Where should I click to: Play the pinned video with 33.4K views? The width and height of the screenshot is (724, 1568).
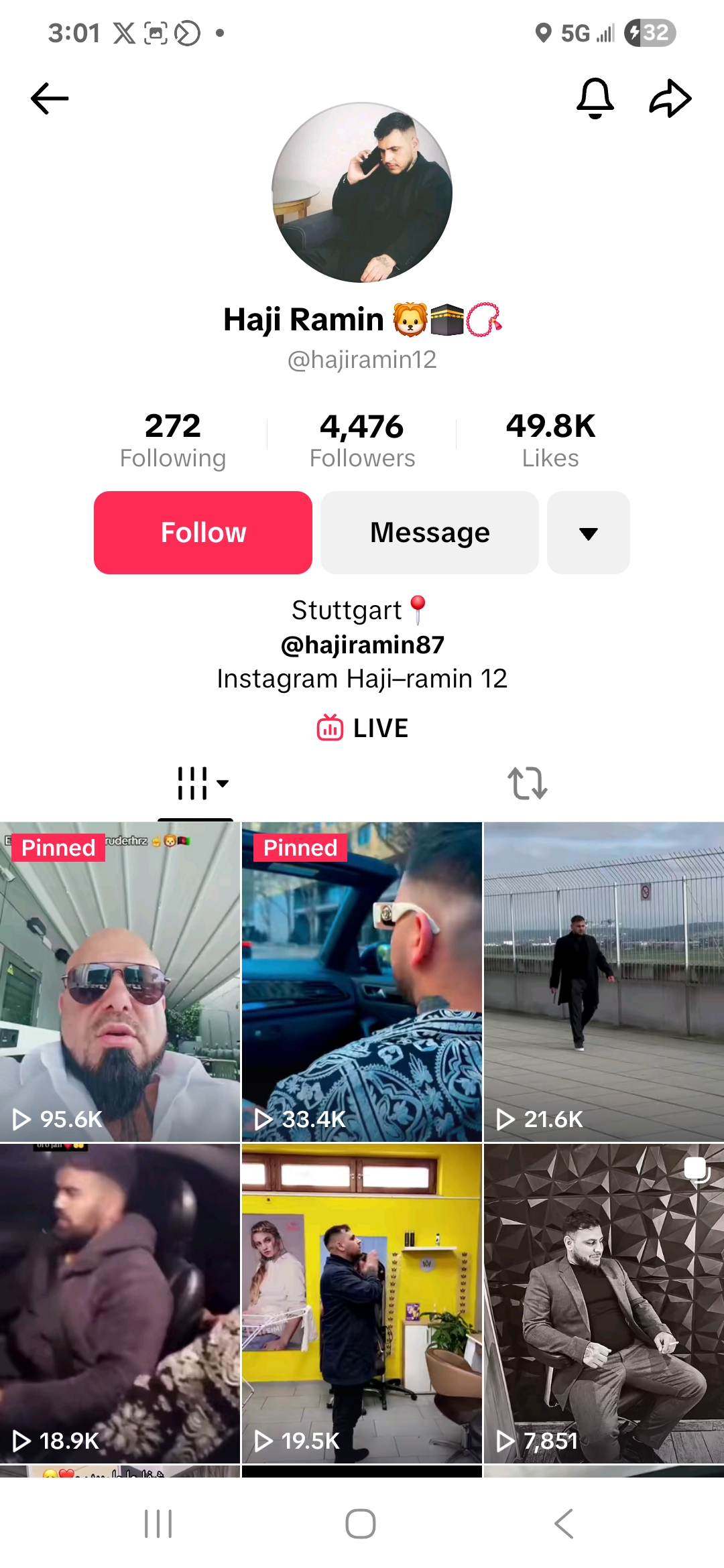(x=362, y=982)
